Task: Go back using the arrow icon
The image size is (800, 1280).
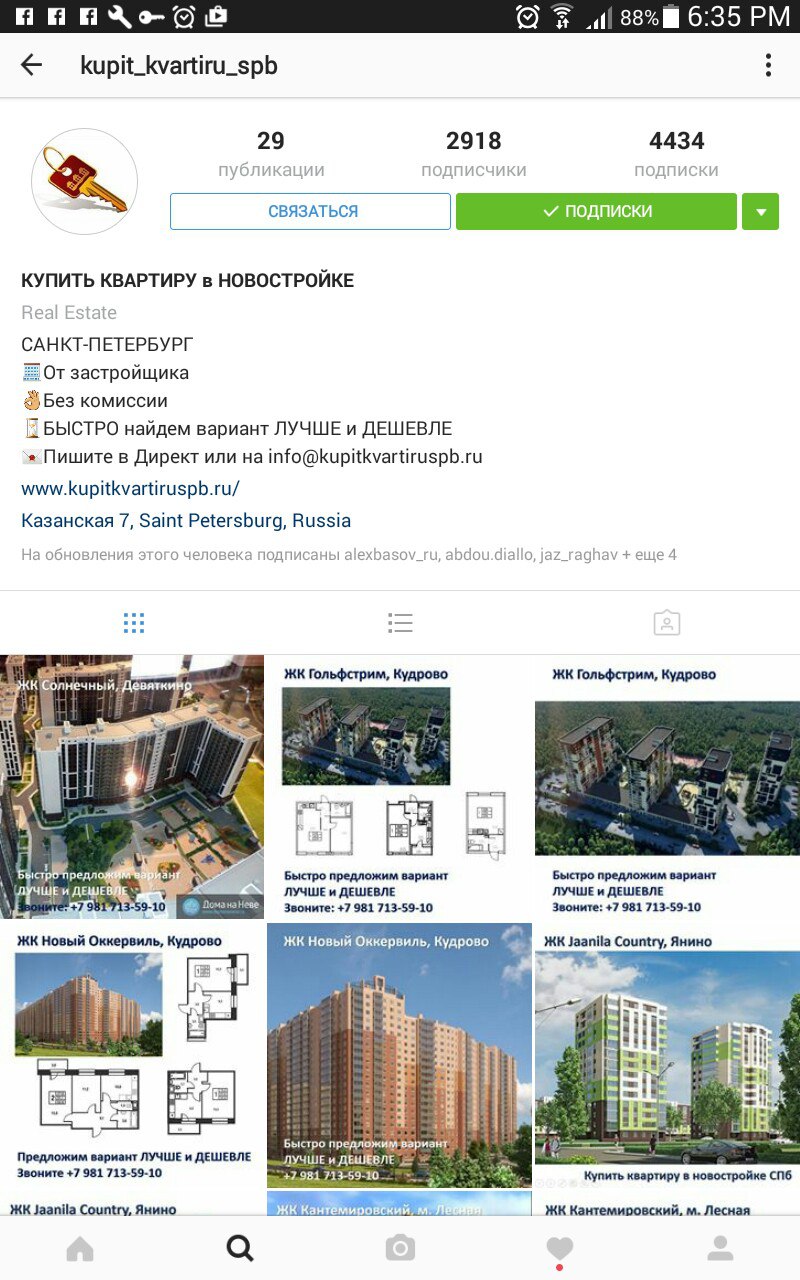Action: 32,66
